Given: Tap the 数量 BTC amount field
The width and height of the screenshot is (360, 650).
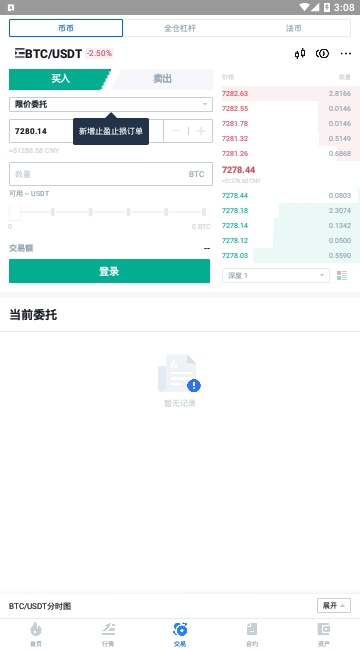Looking at the screenshot, I should pyautogui.click(x=111, y=174).
